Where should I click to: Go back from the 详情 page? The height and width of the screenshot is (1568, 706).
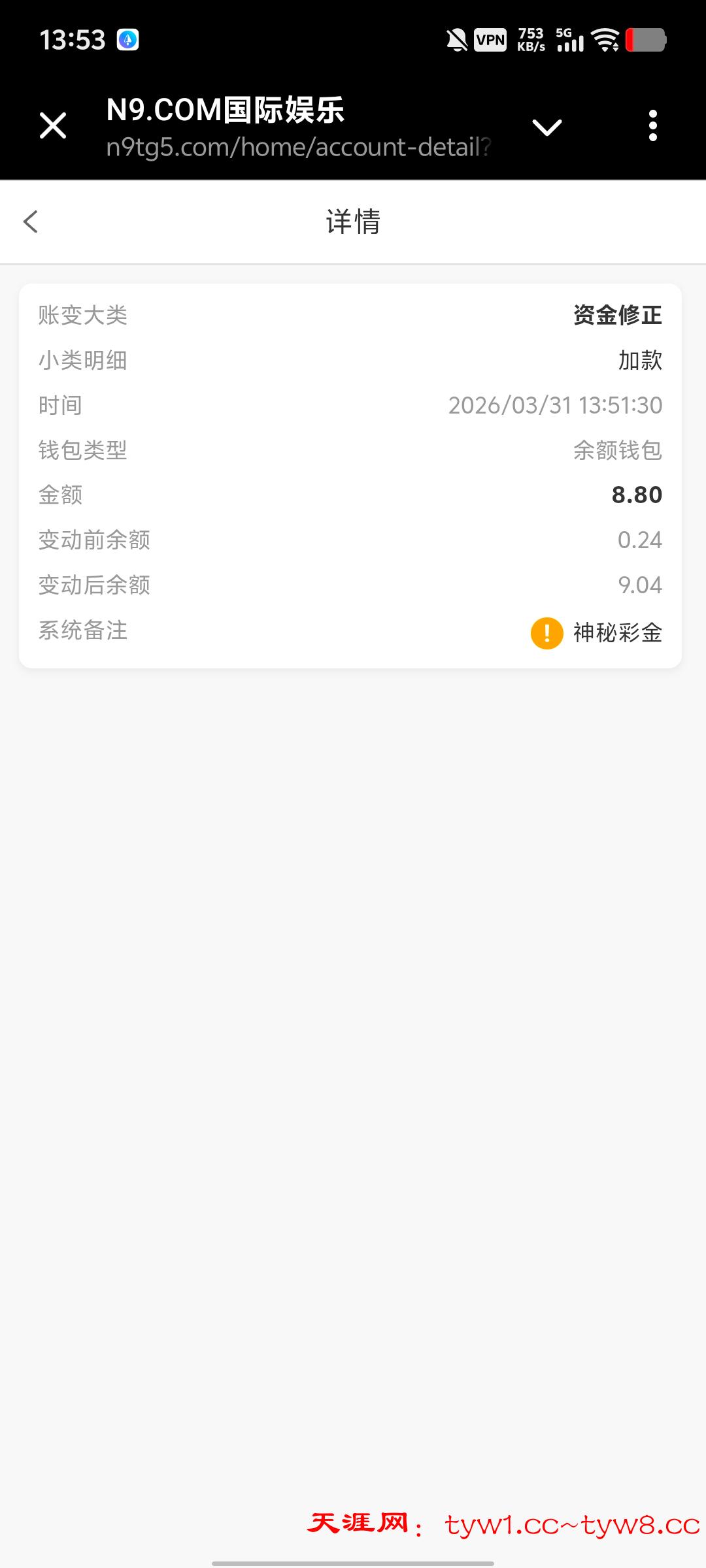pyautogui.click(x=31, y=221)
